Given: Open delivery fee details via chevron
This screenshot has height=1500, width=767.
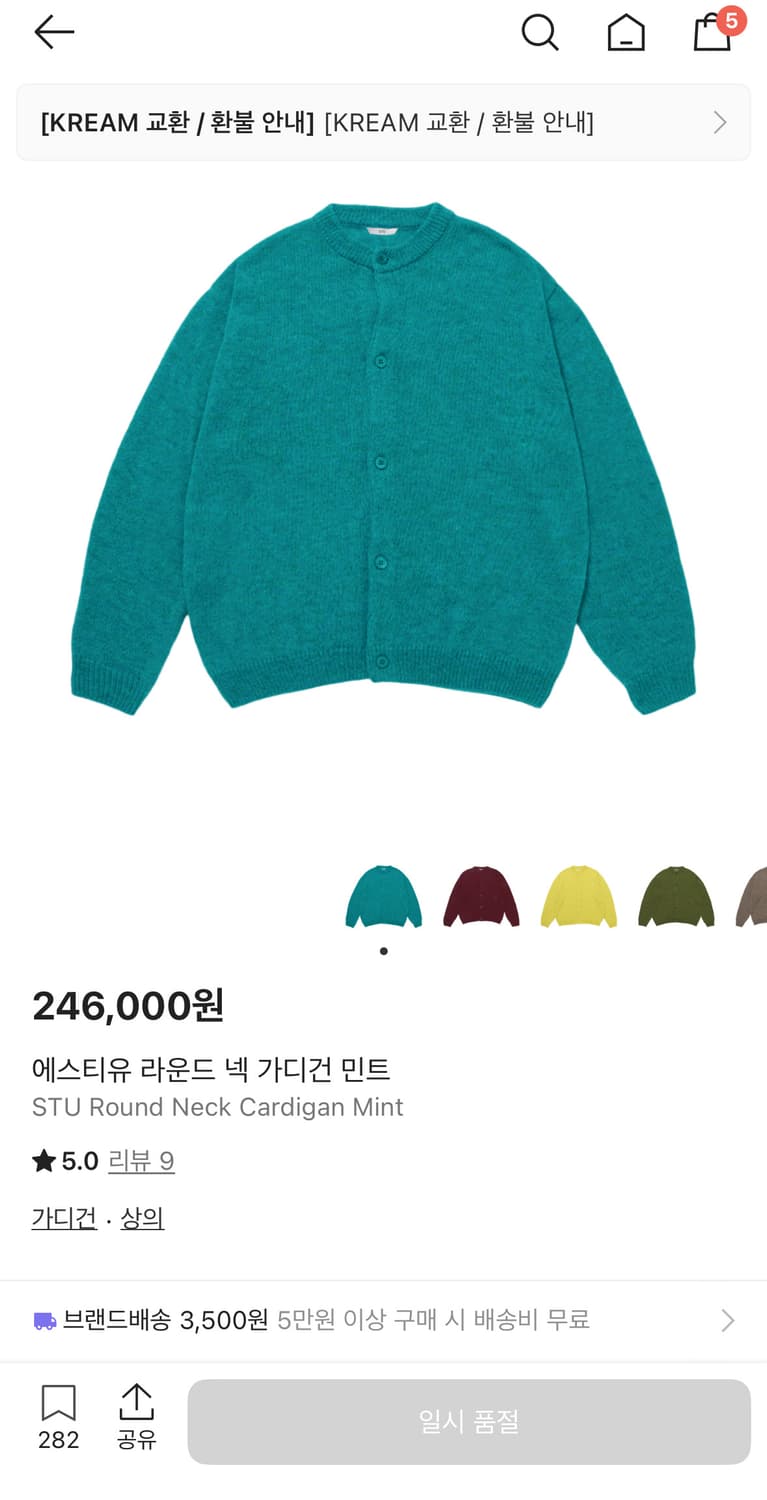Looking at the screenshot, I should click(x=727, y=1320).
